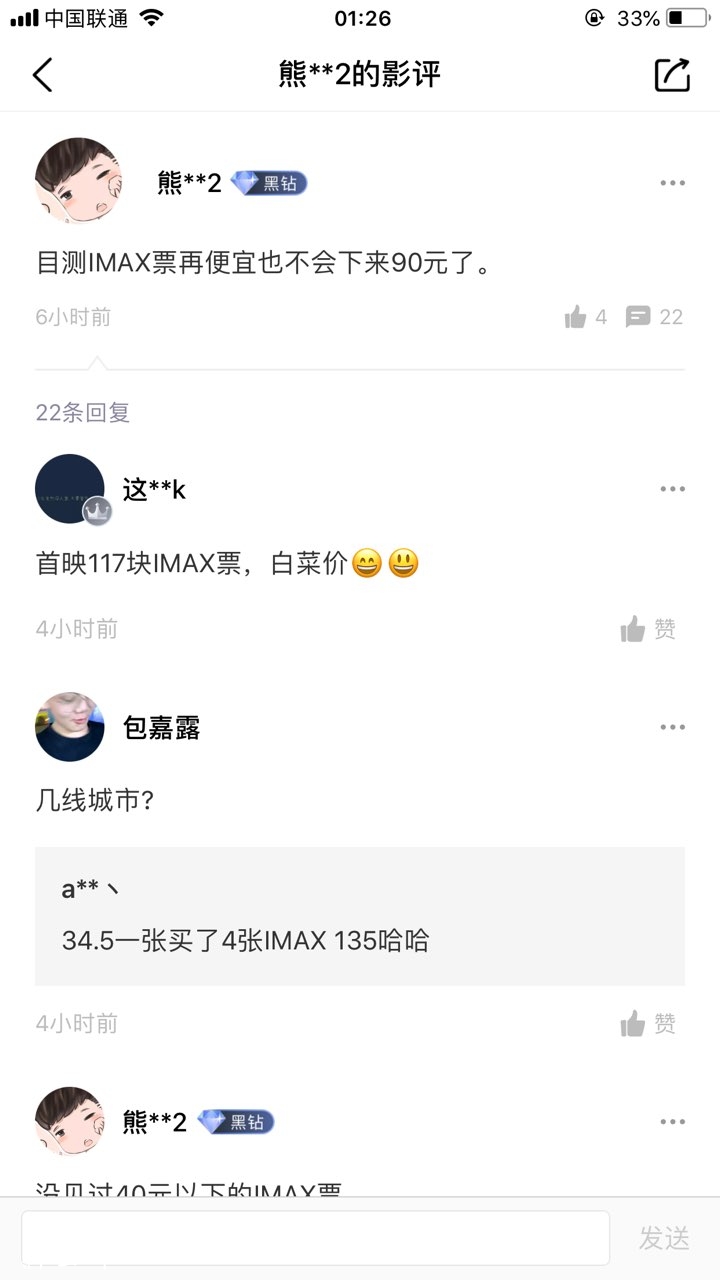Tap the 发送 send button
This screenshot has width=720, height=1280.
click(664, 1238)
